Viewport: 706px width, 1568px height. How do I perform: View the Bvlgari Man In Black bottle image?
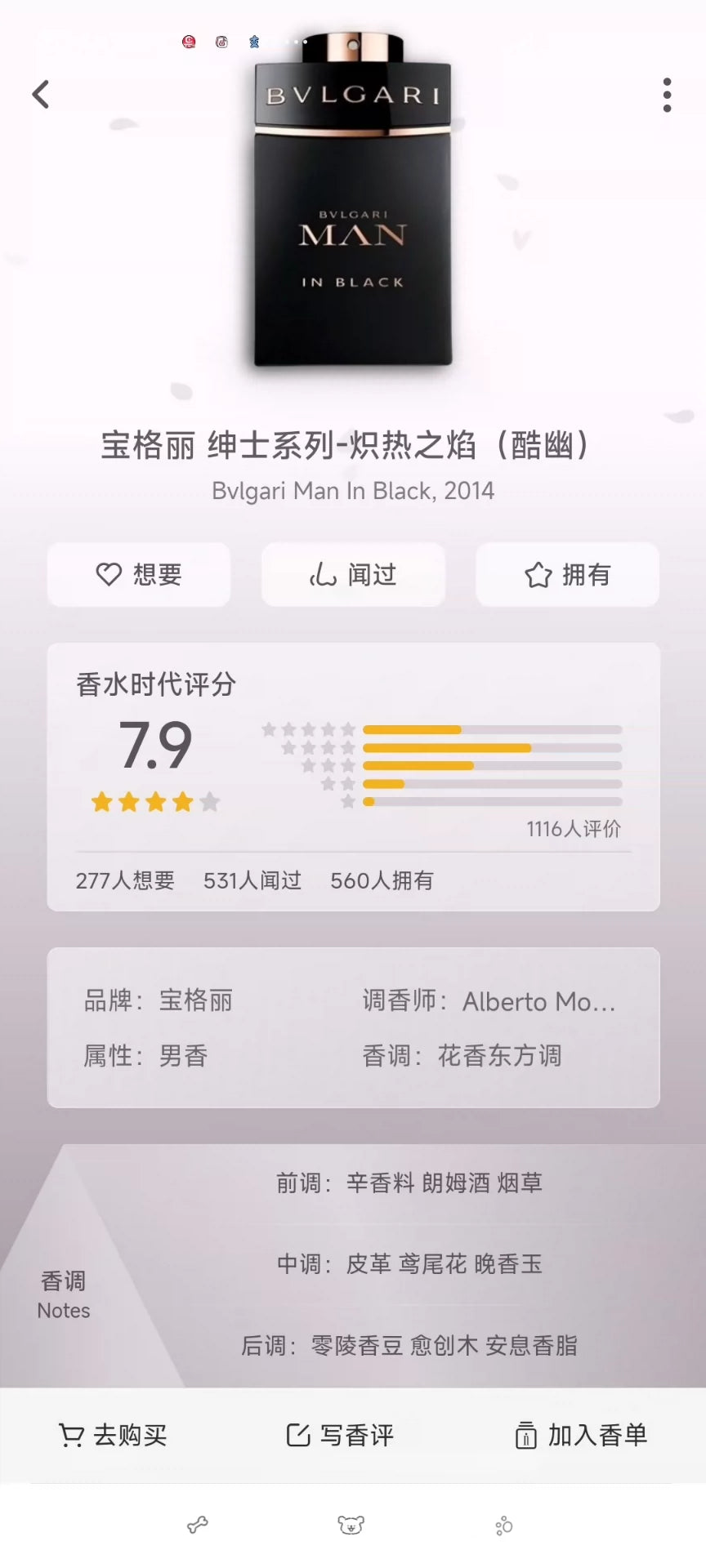tap(352, 204)
